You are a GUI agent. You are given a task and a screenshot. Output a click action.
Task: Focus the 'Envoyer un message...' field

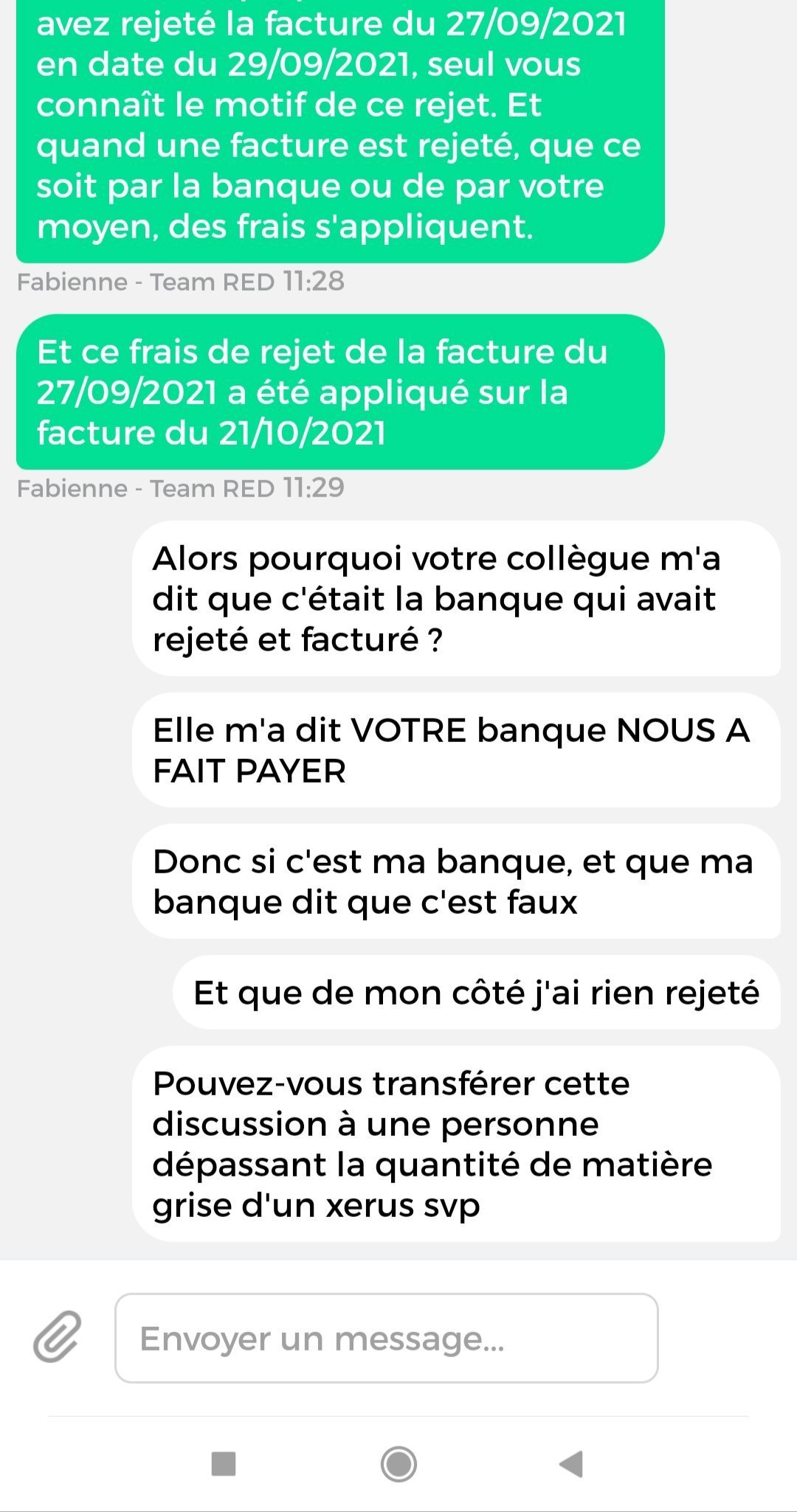[x=386, y=1337]
